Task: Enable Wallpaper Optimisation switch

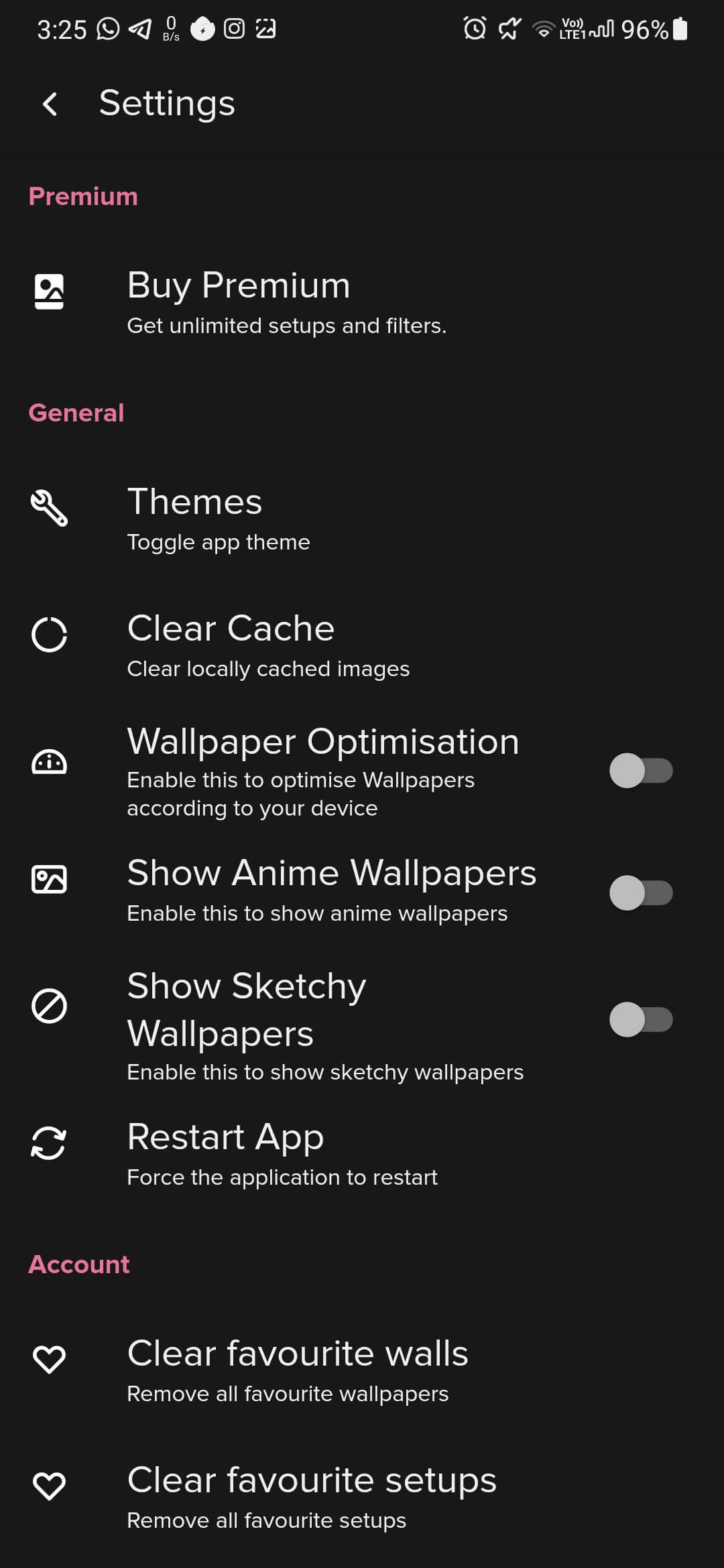Action: [x=640, y=771]
